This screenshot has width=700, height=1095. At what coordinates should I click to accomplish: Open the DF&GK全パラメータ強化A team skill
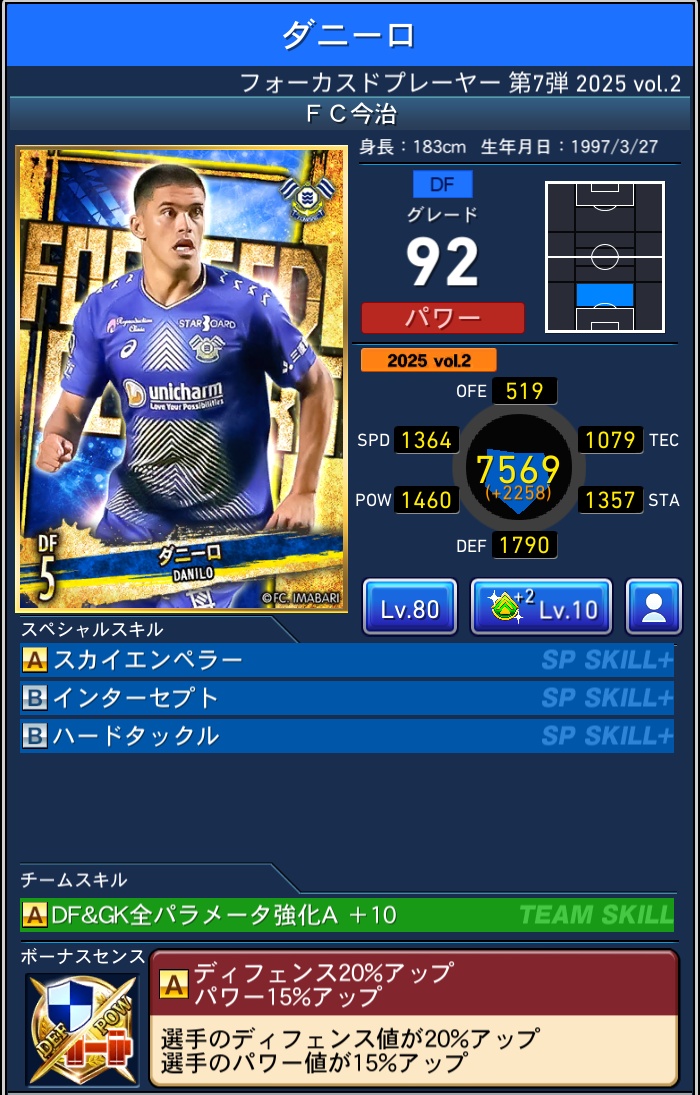[346, 914]
